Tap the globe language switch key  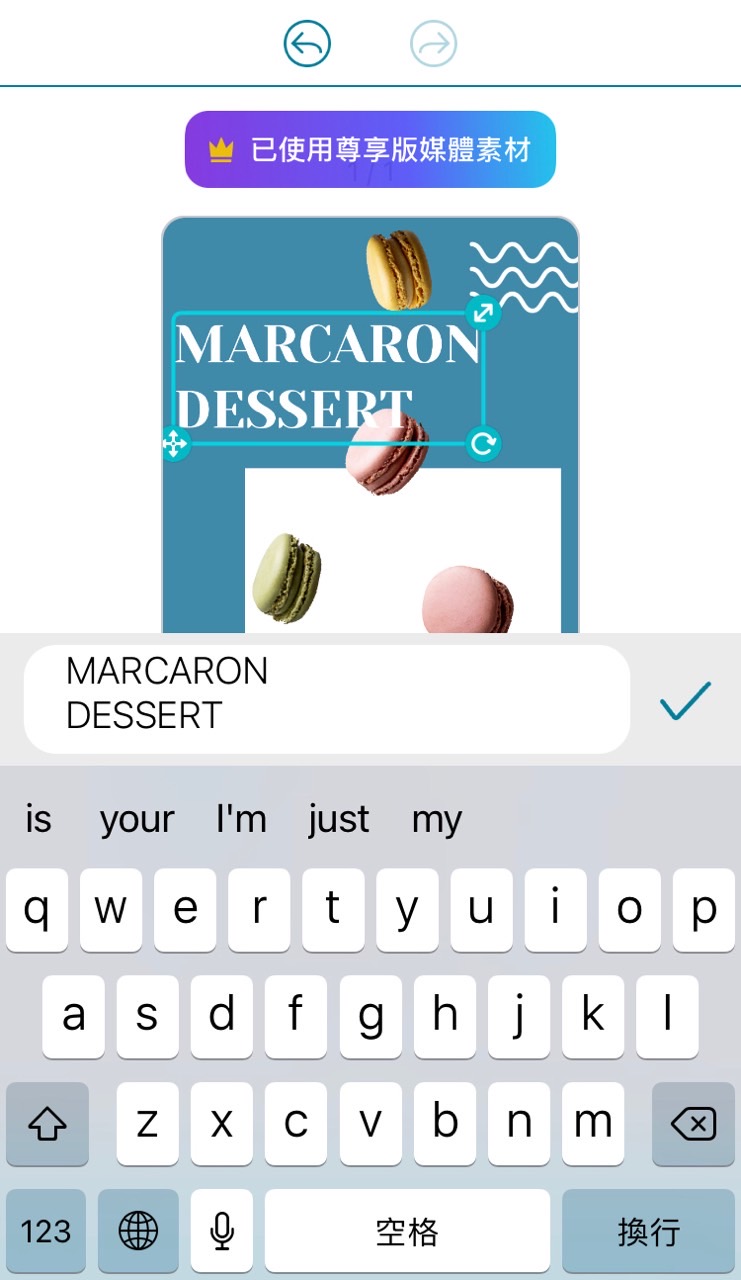point(138,1230)
